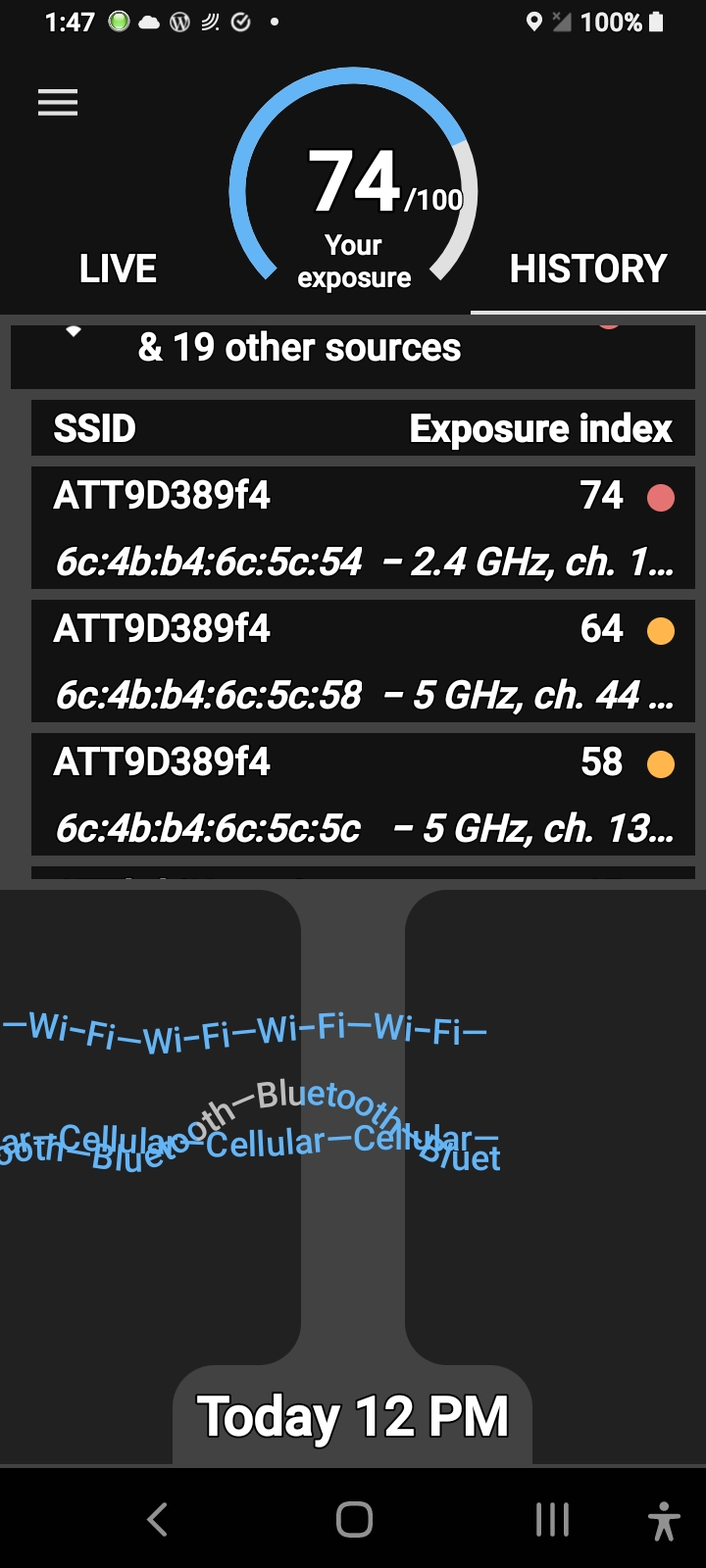This screenshot has height=1568, width=706.
Task: Switch to the LIVE tab
Action: (x=118, y=269)
